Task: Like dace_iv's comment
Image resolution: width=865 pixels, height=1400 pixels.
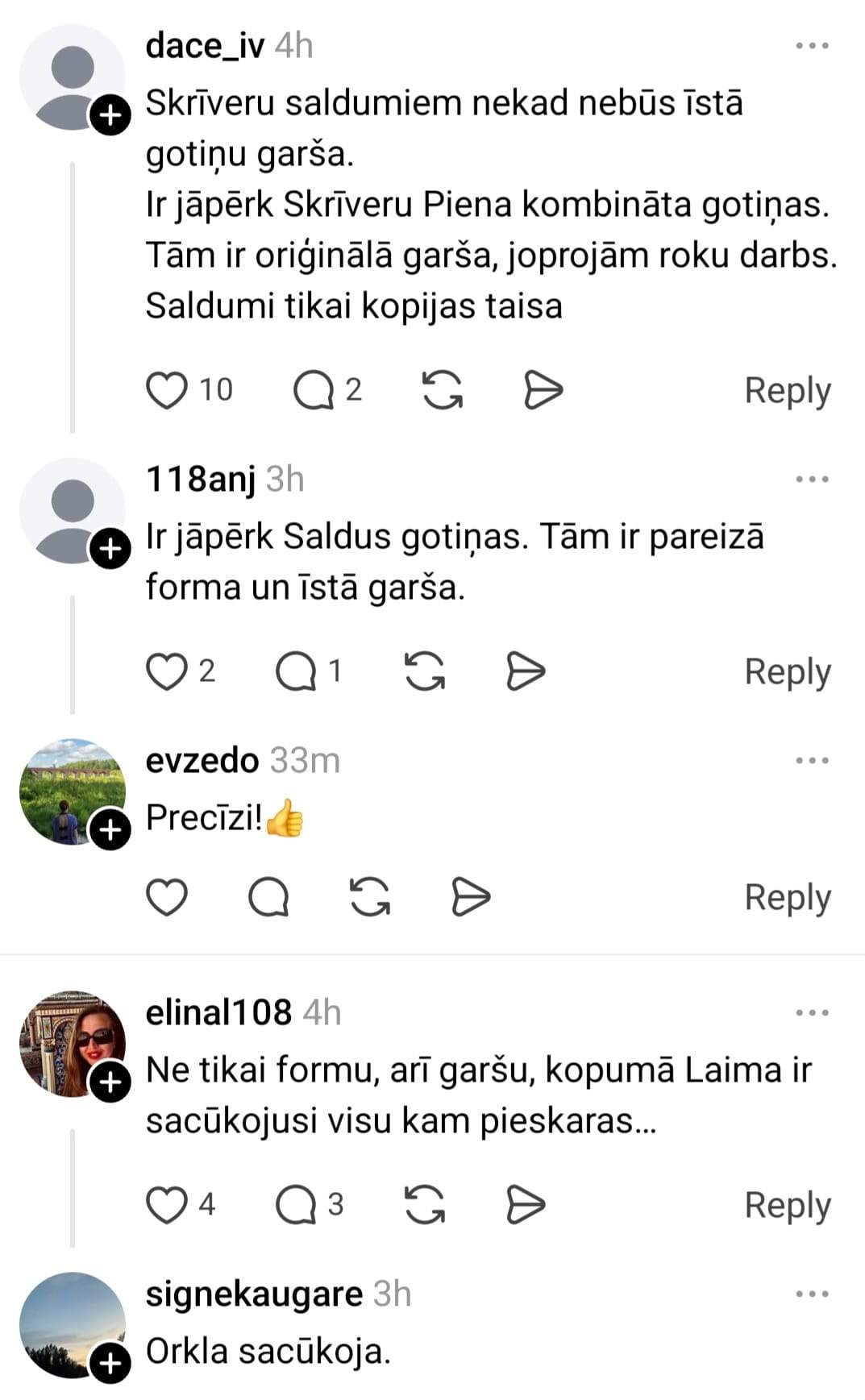Action: (x=167, y=391)
